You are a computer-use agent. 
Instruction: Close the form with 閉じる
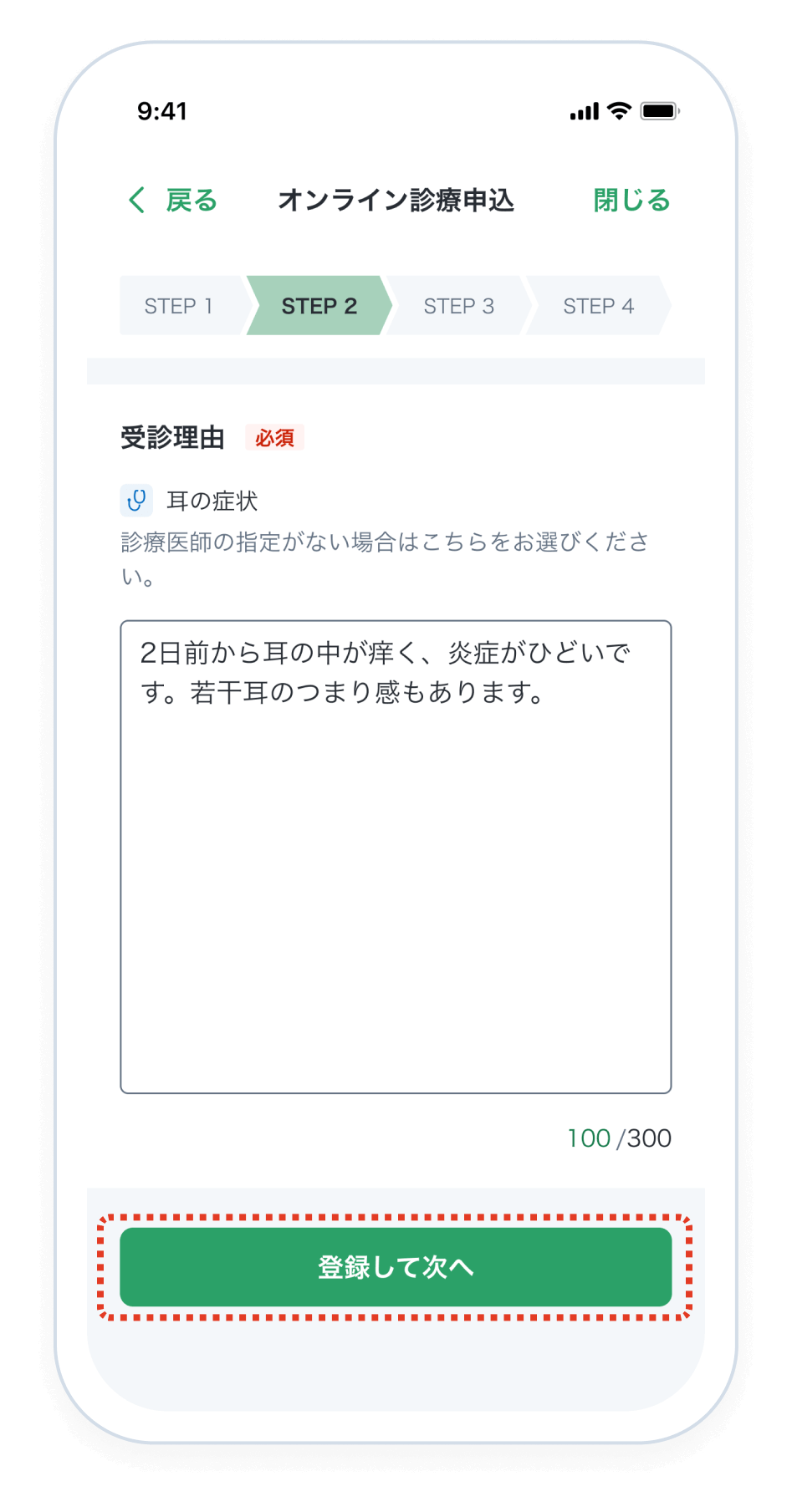631,201
